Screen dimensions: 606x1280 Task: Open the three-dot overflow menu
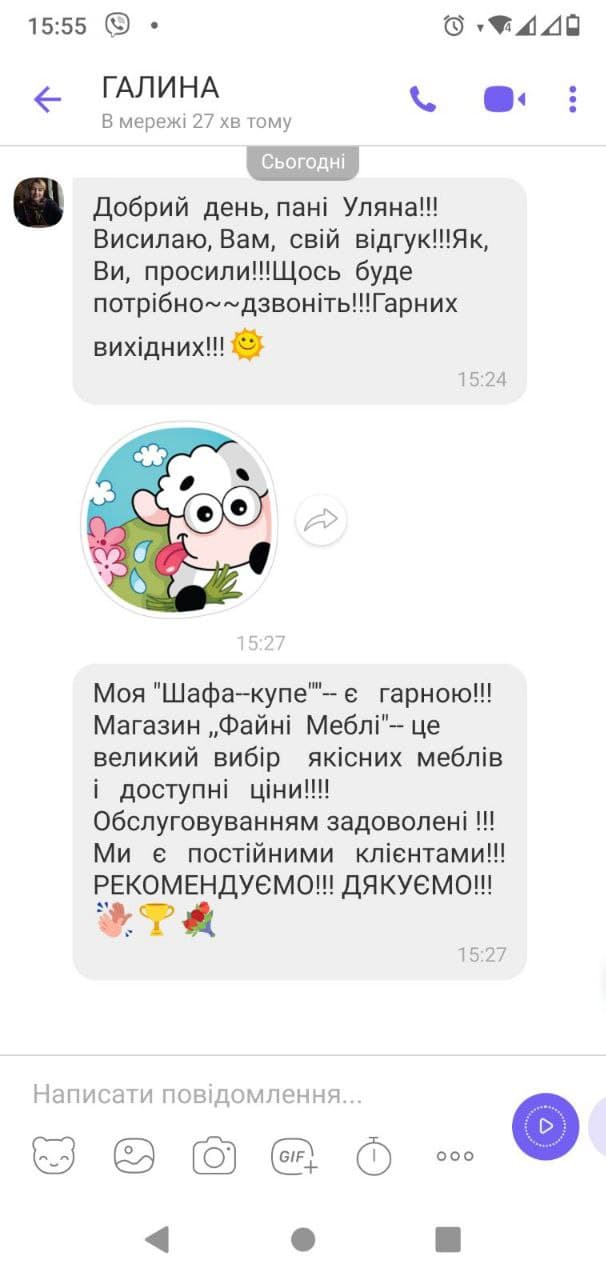(x=573, y=99)
